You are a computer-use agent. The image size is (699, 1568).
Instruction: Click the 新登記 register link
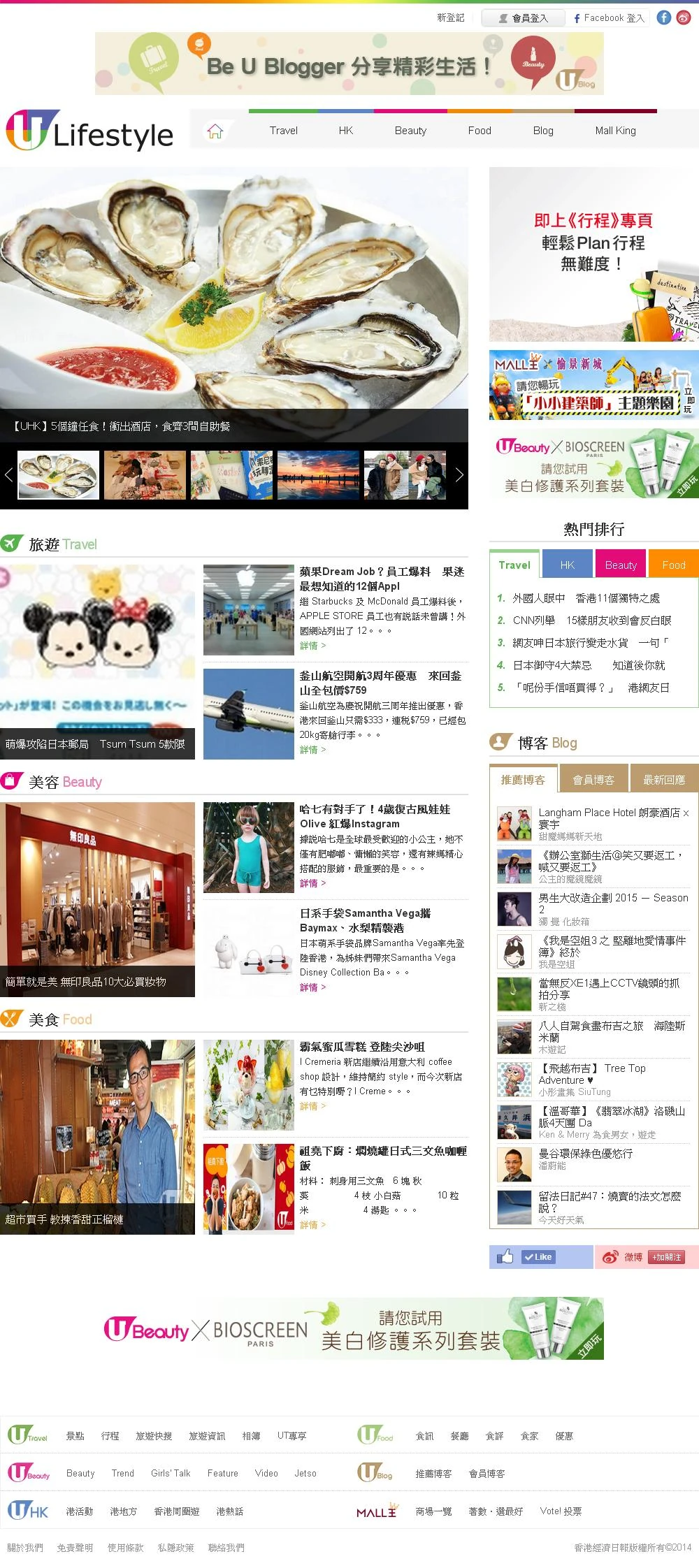450,18
